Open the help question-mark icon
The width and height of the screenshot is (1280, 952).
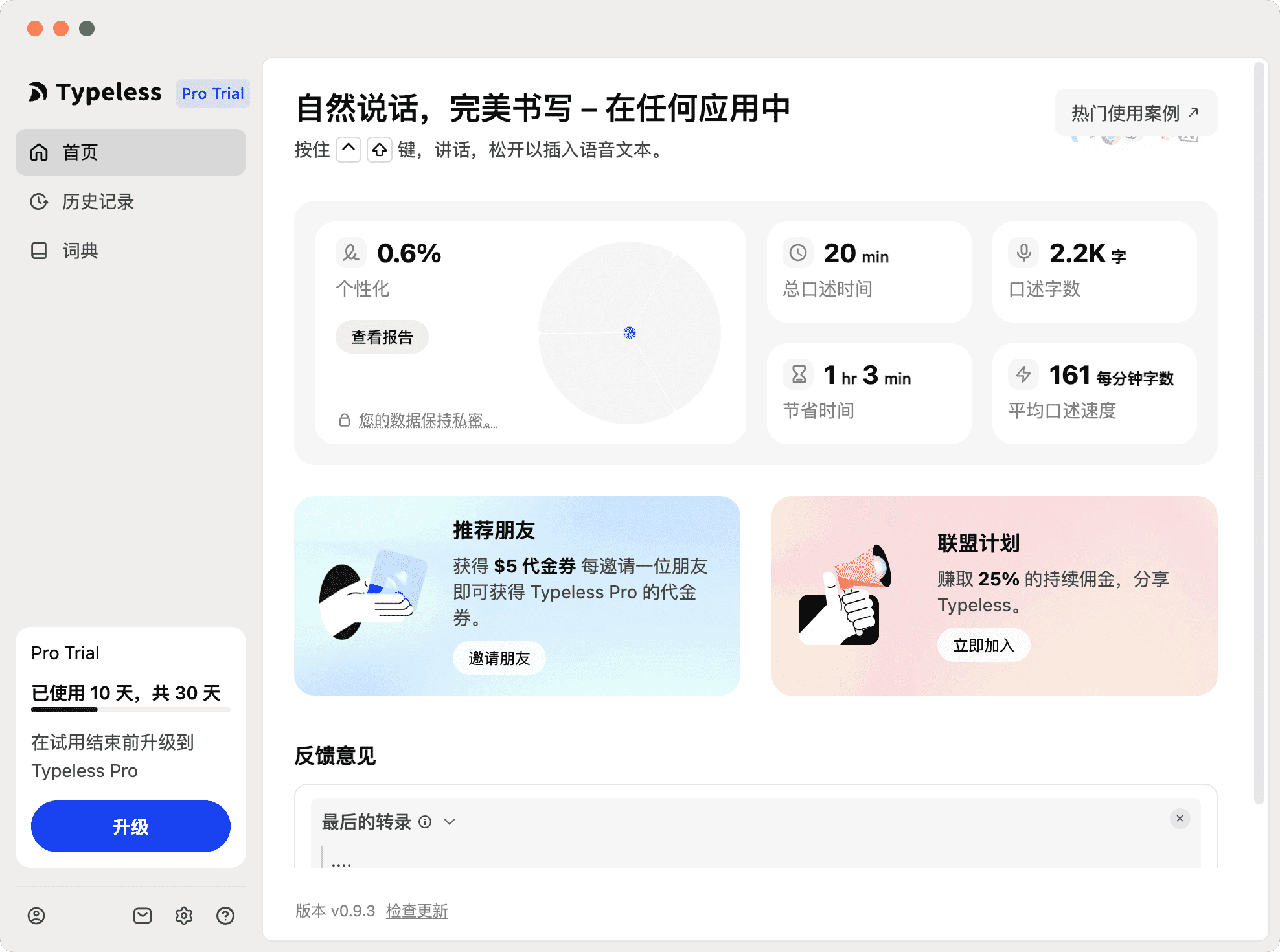click(225, 915)
